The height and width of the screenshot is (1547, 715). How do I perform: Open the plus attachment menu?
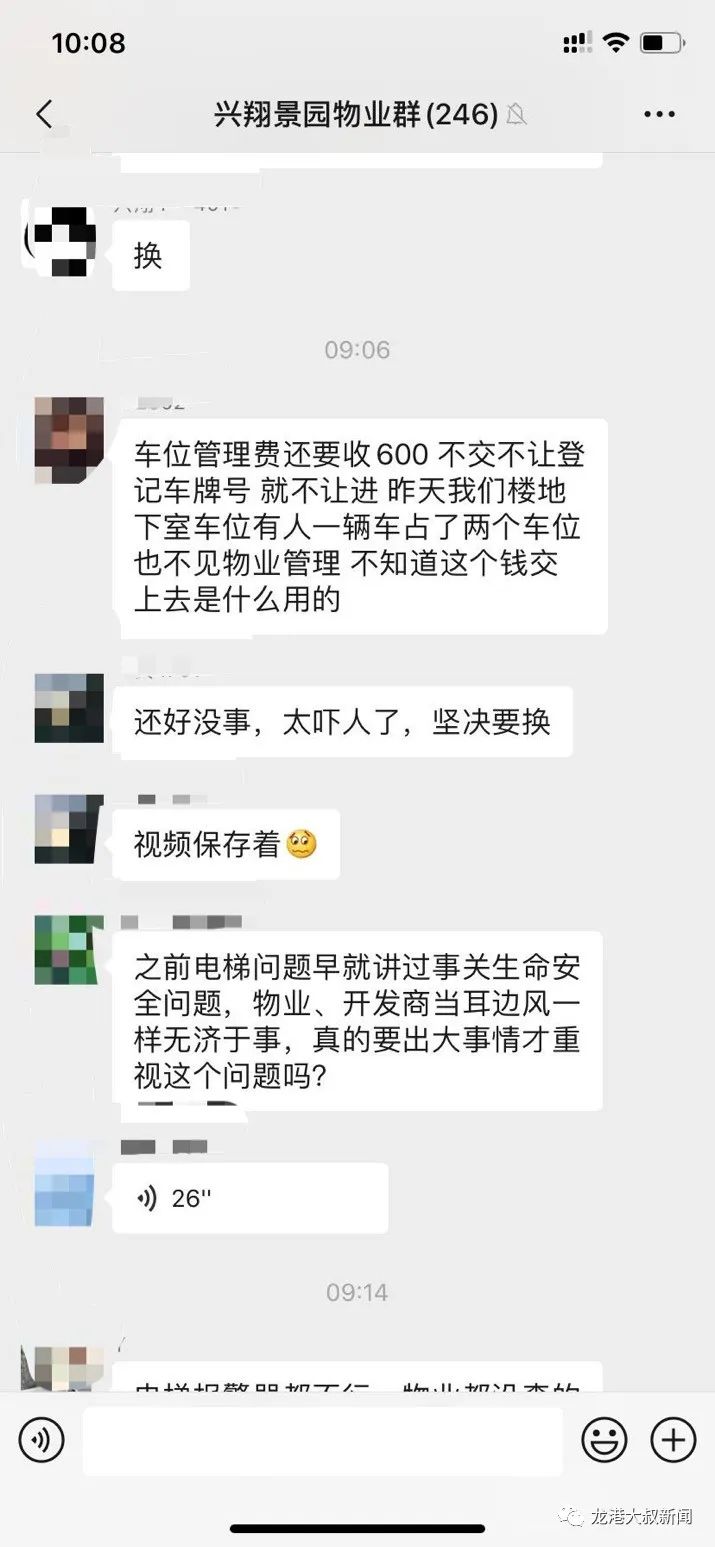(673, 1440)
